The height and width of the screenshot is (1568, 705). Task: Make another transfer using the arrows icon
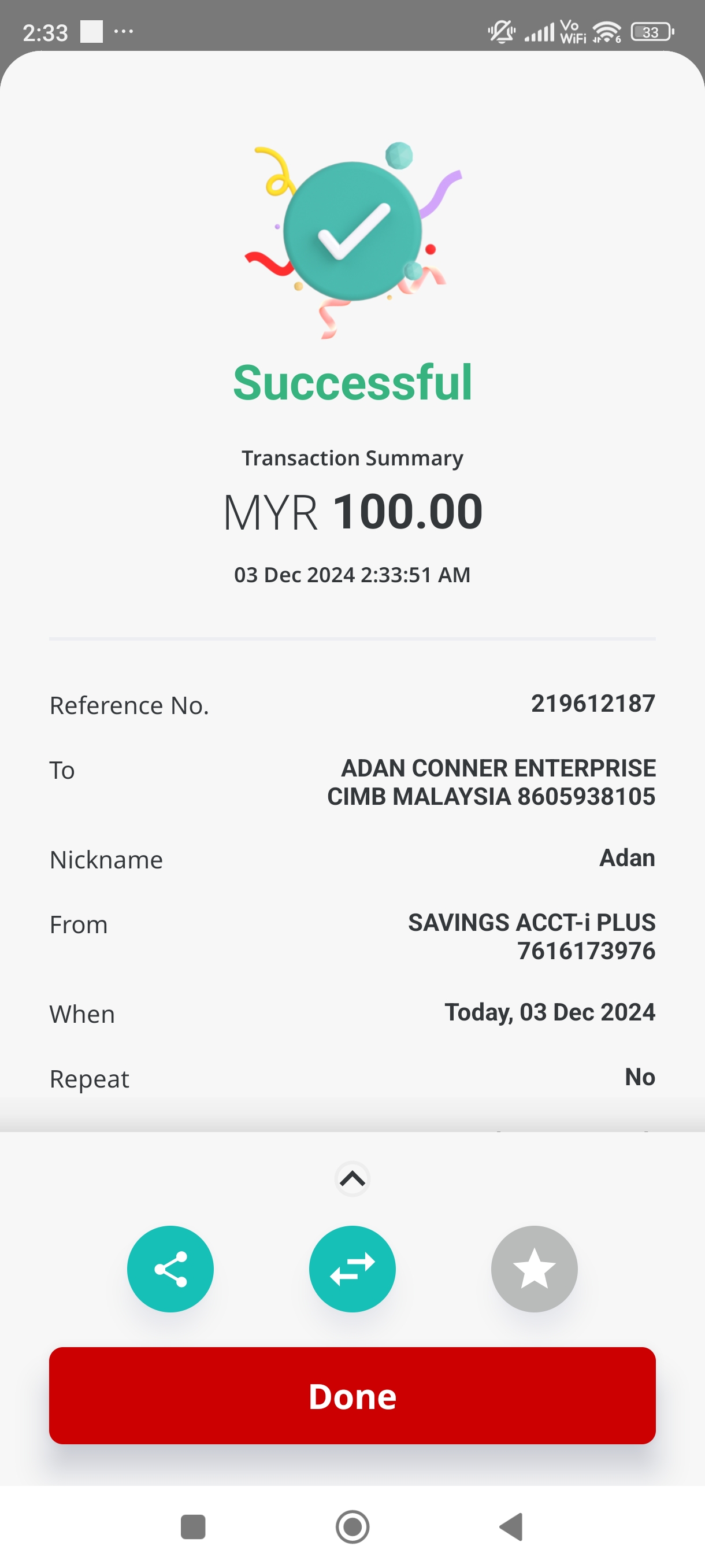352,1269
